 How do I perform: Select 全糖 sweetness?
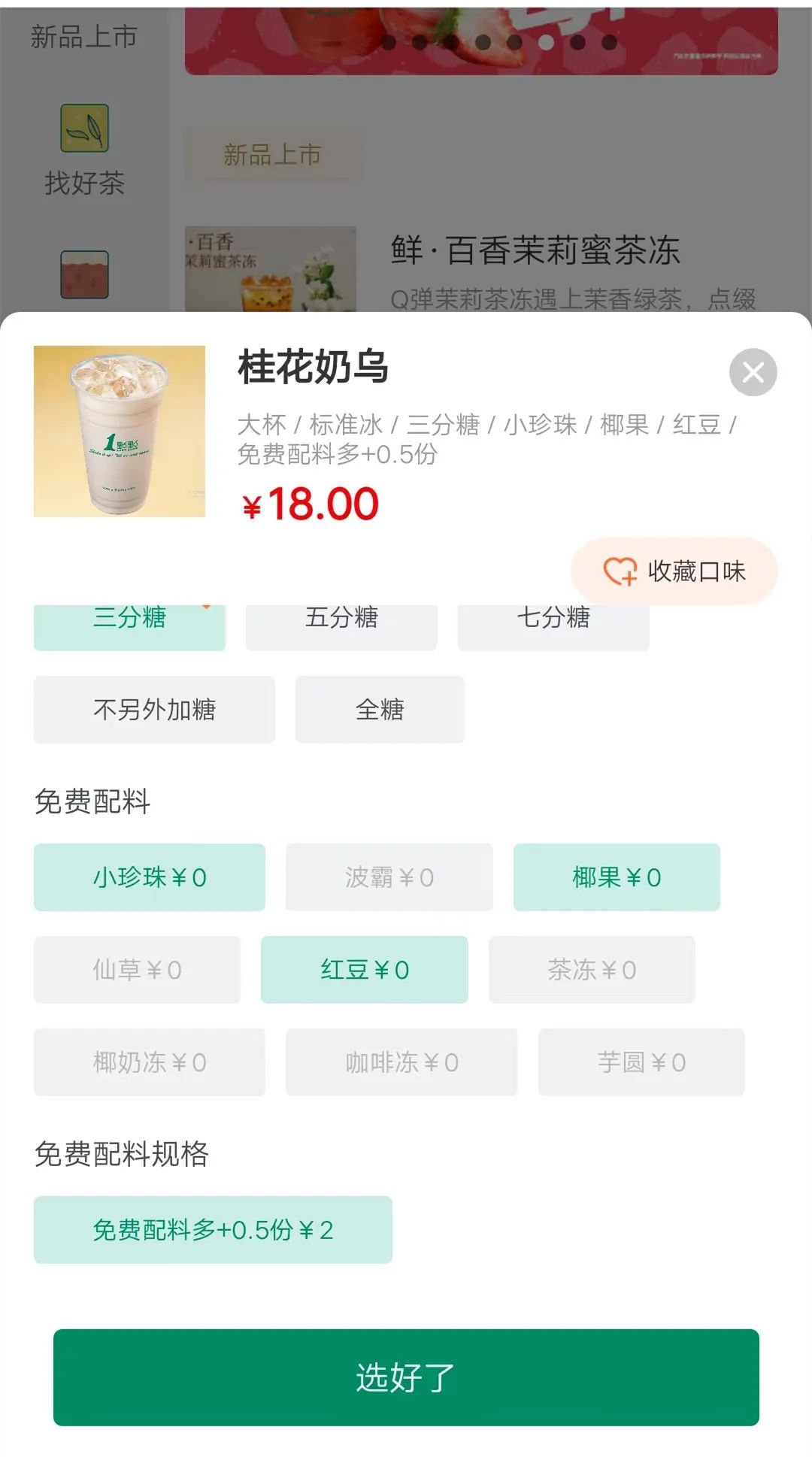tap(380, 709)
